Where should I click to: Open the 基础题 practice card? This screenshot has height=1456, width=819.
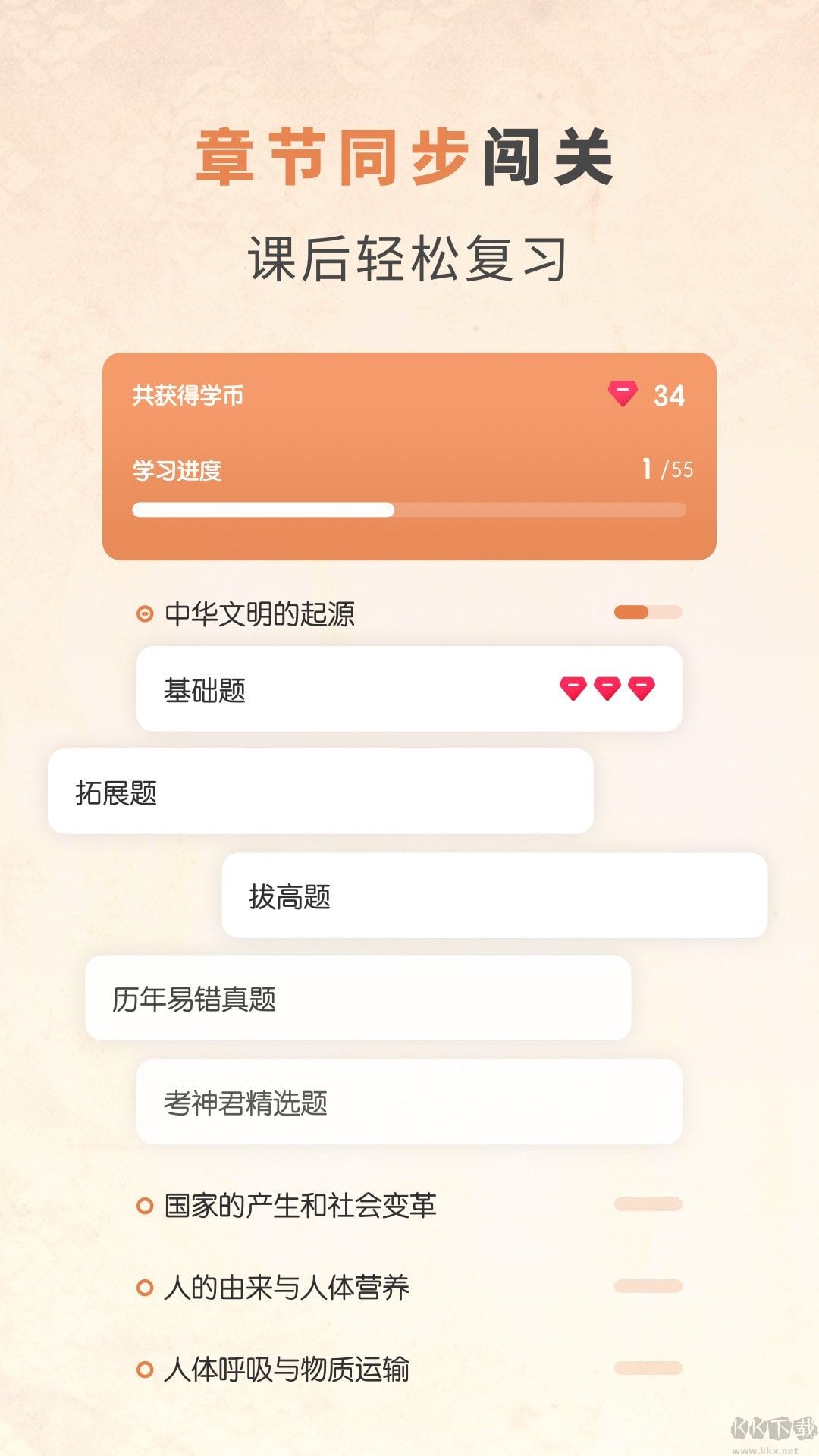(x=409, y=689)
